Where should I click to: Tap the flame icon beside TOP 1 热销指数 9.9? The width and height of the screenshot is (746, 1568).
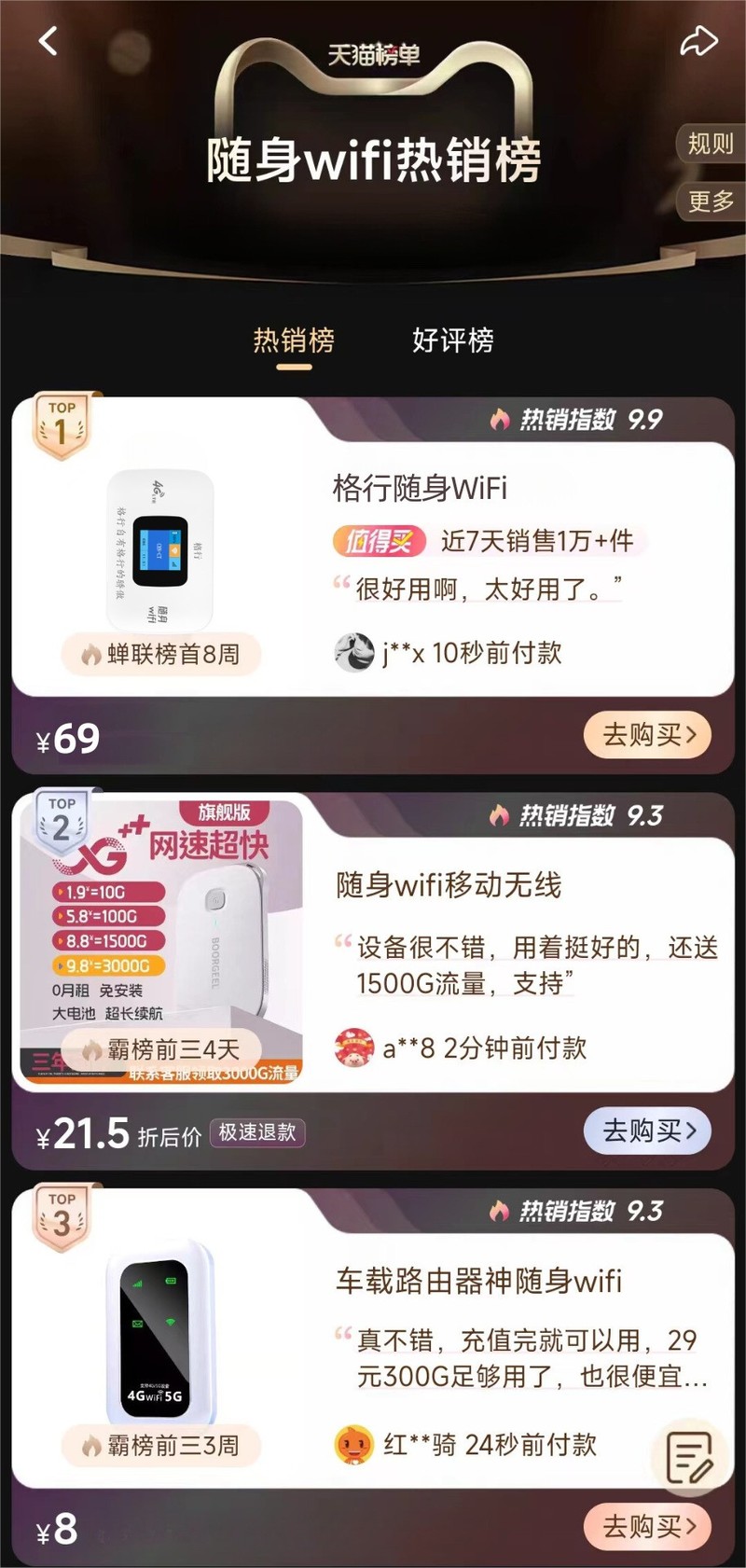(x=498, y=421)
